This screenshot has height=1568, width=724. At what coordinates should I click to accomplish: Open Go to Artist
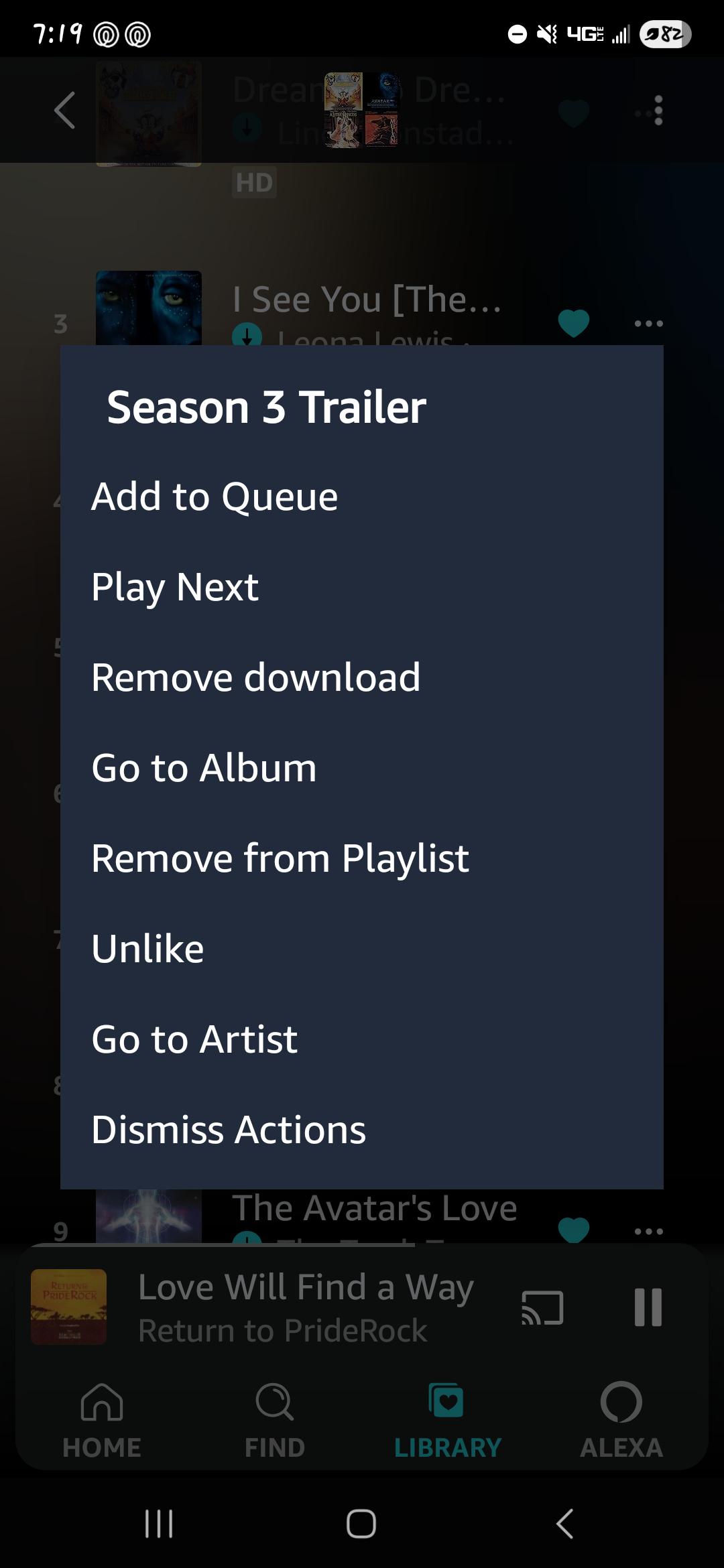pos(362,1039)
